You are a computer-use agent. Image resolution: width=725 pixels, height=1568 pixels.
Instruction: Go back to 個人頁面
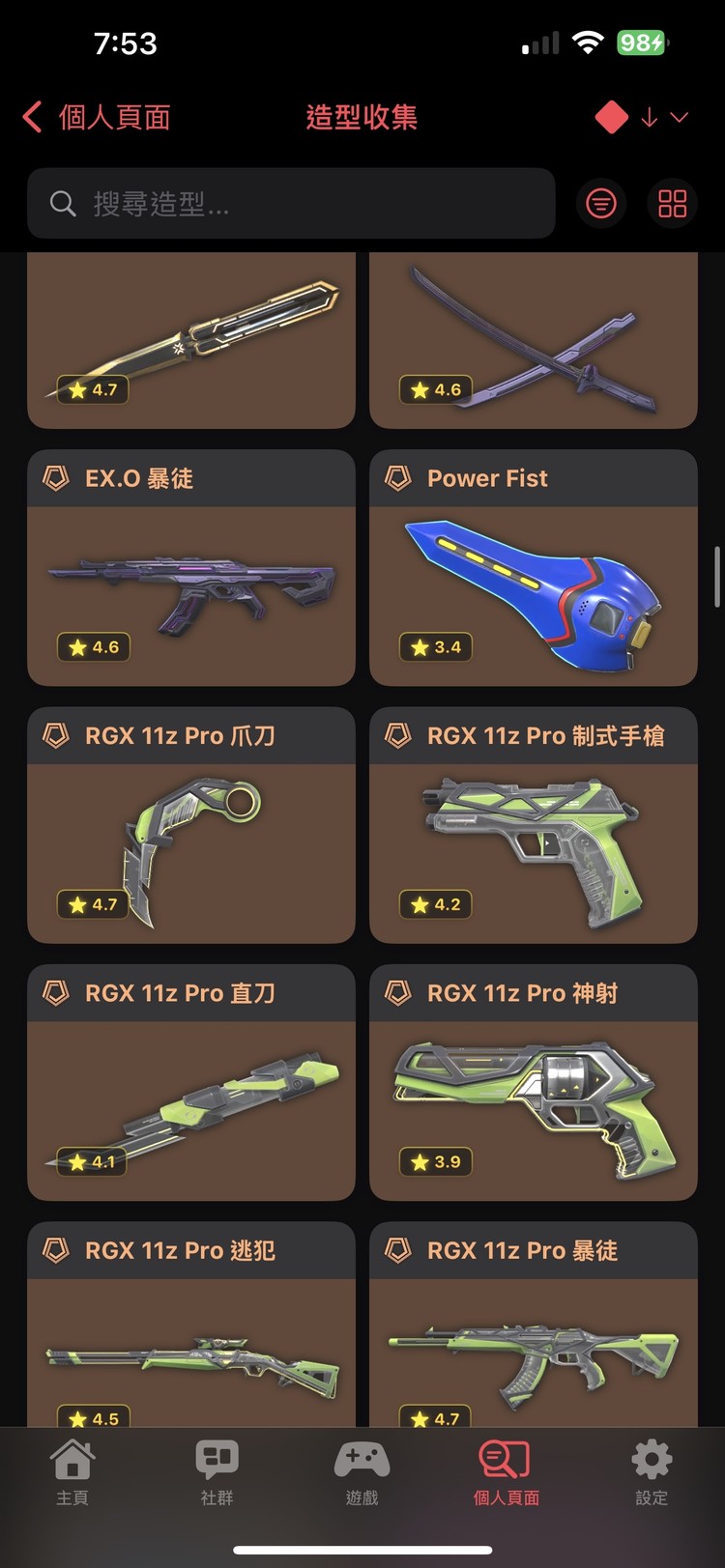pos(97,118)
